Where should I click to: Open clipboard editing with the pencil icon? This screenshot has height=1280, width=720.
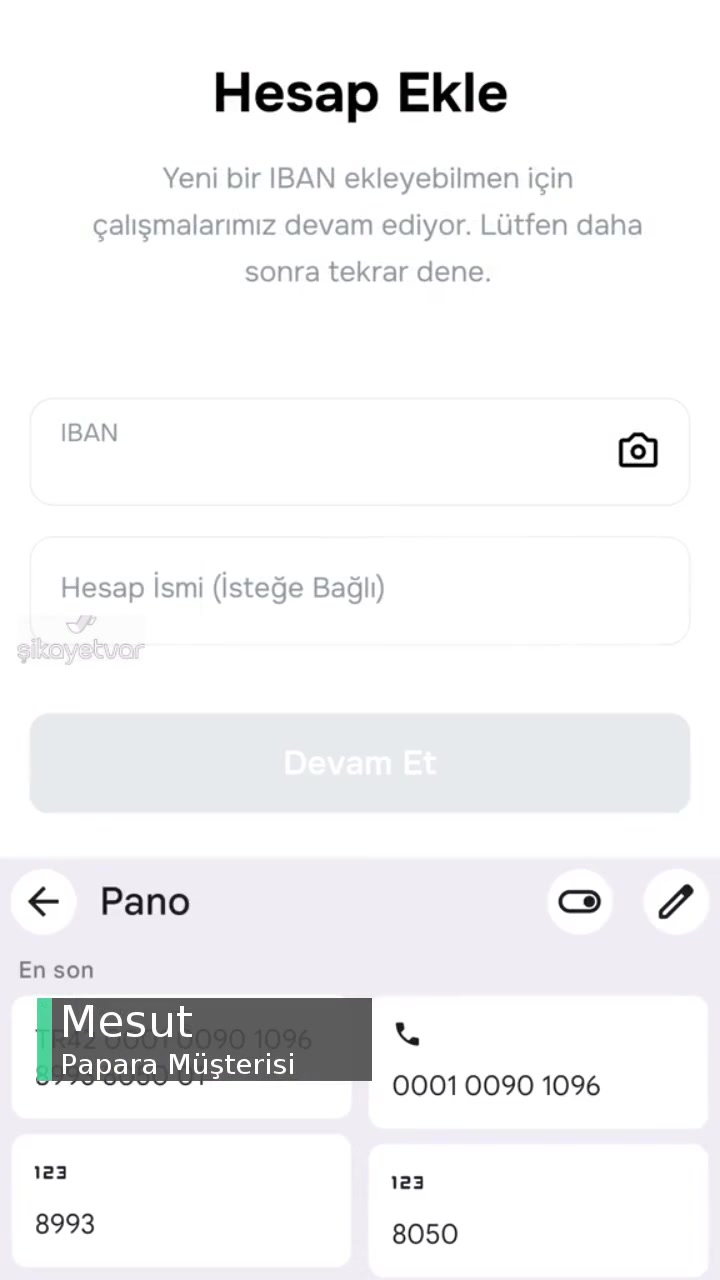click(x=675, y=901)
